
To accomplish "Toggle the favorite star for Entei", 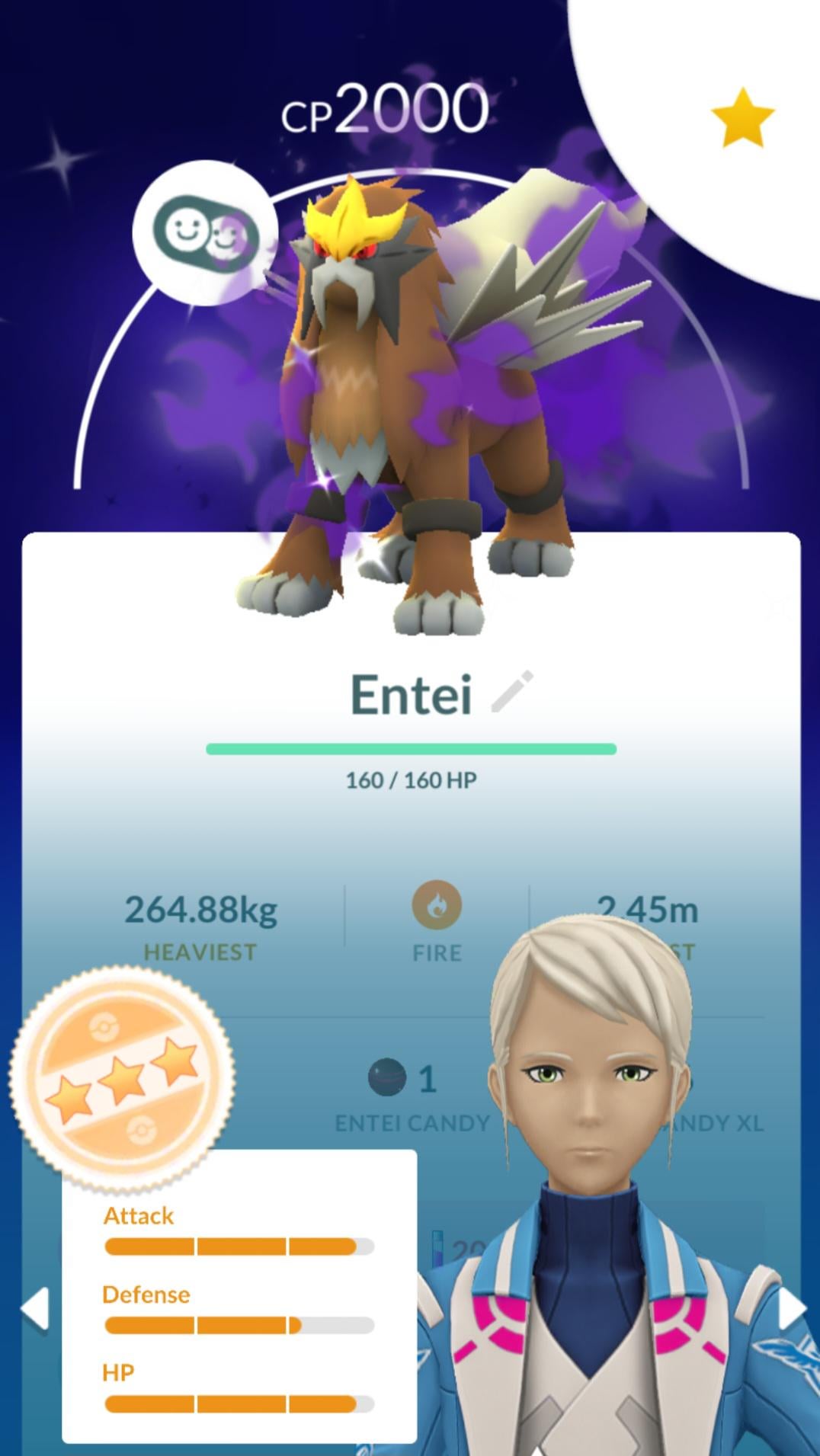I will (742, 118).
